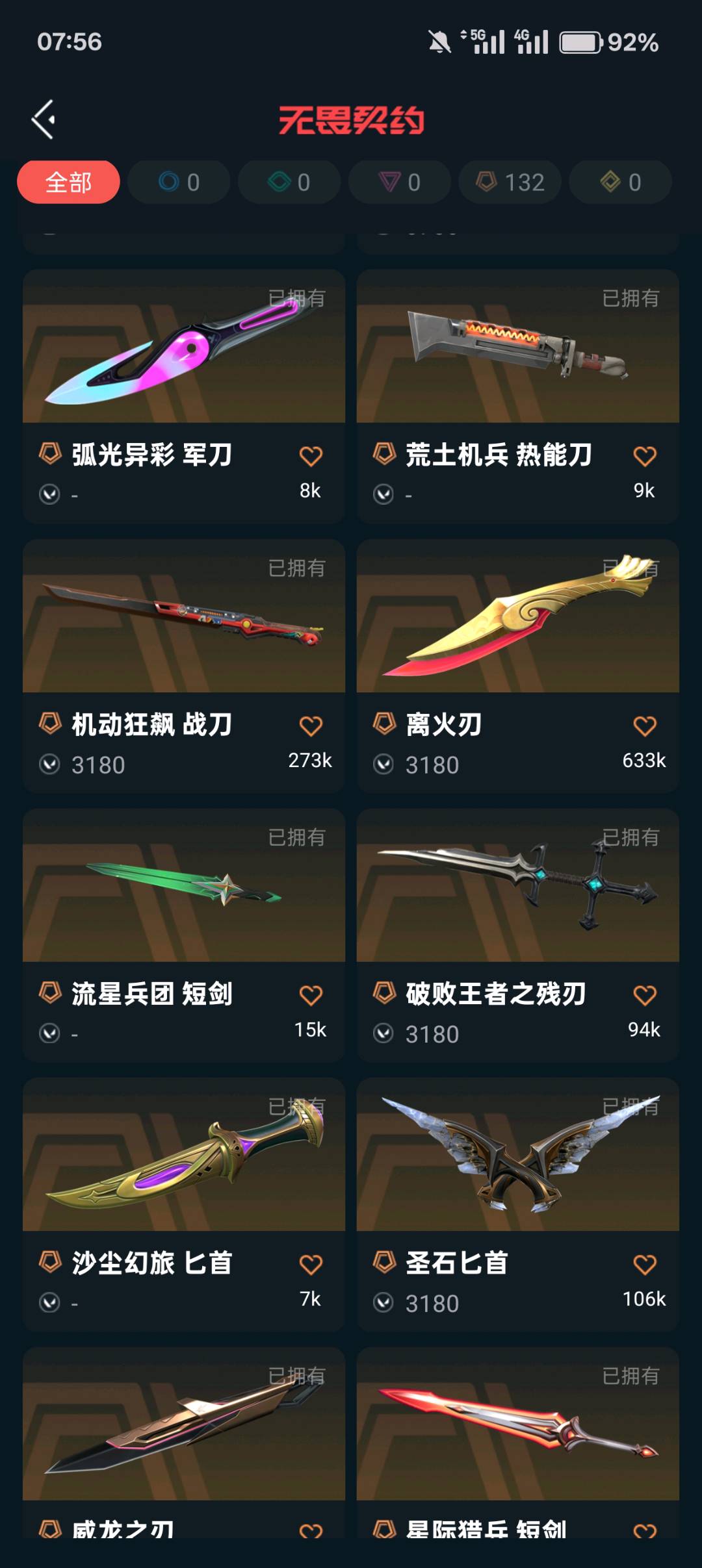Tap the heart on 破败王者之残刃
The image size is (702, 1568).
click(644, 995)
